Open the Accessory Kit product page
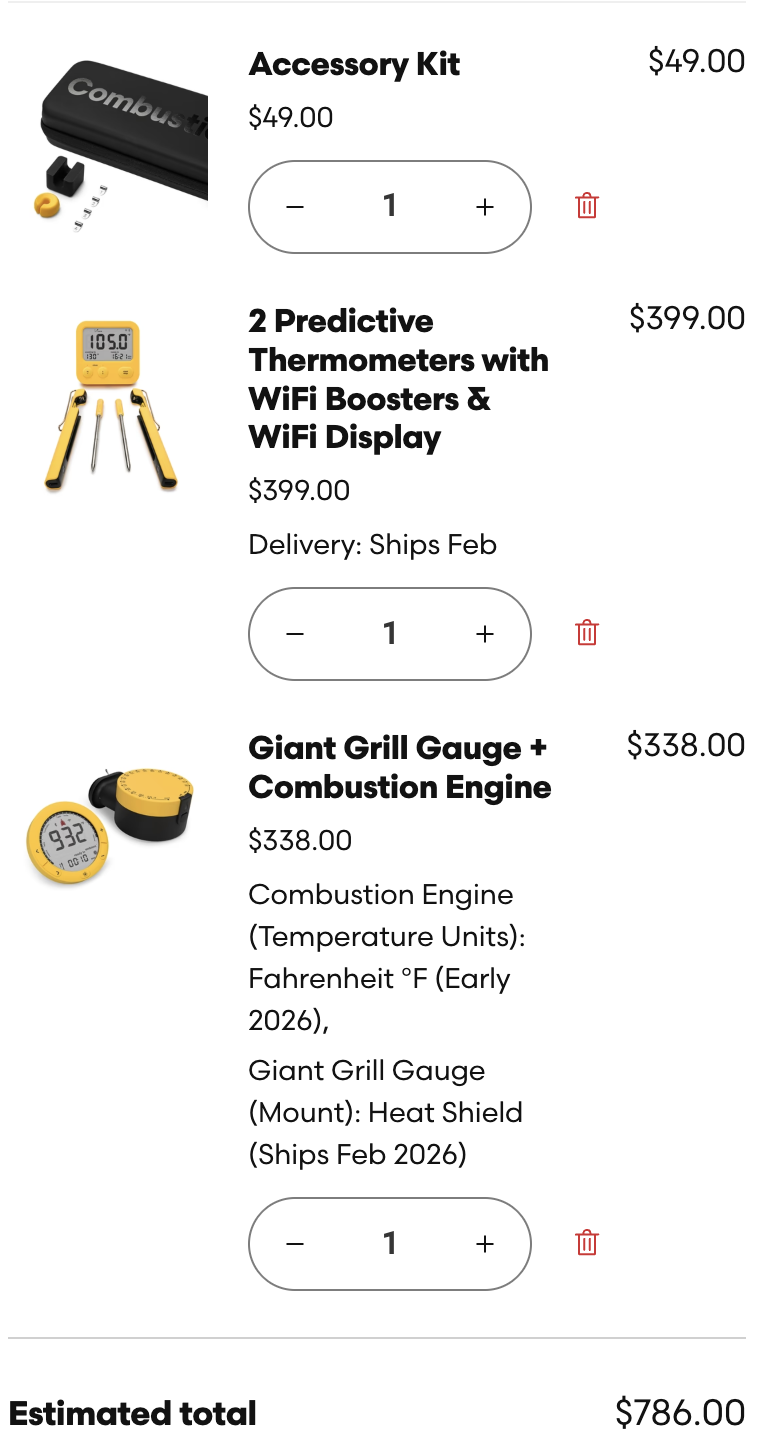Viewport: 770px width, 1452px height. pos(354,65)
